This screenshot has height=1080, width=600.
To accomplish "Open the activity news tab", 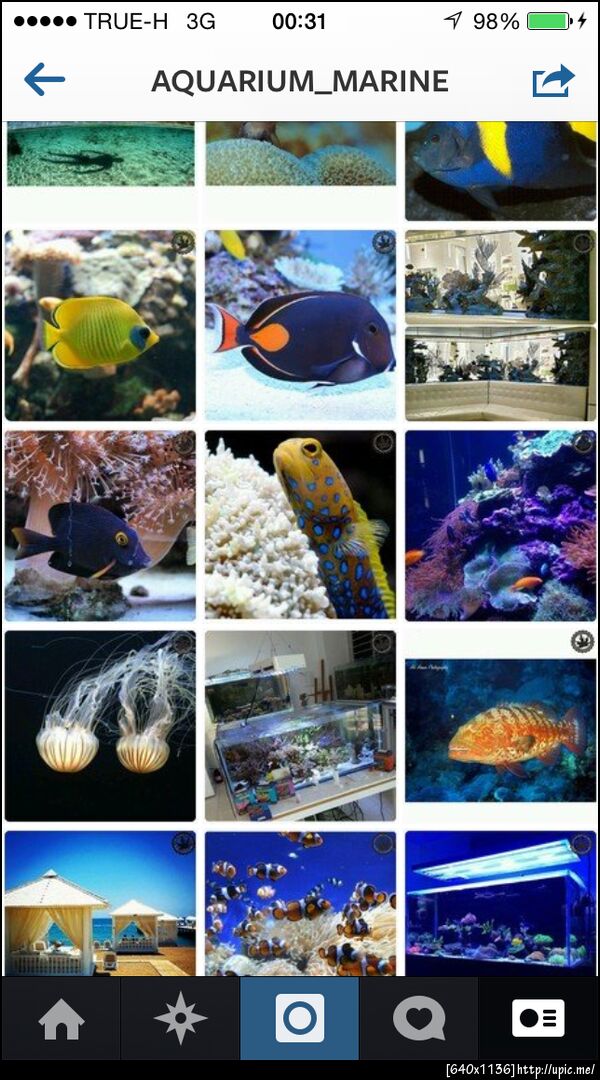I will pos(419,1019).
